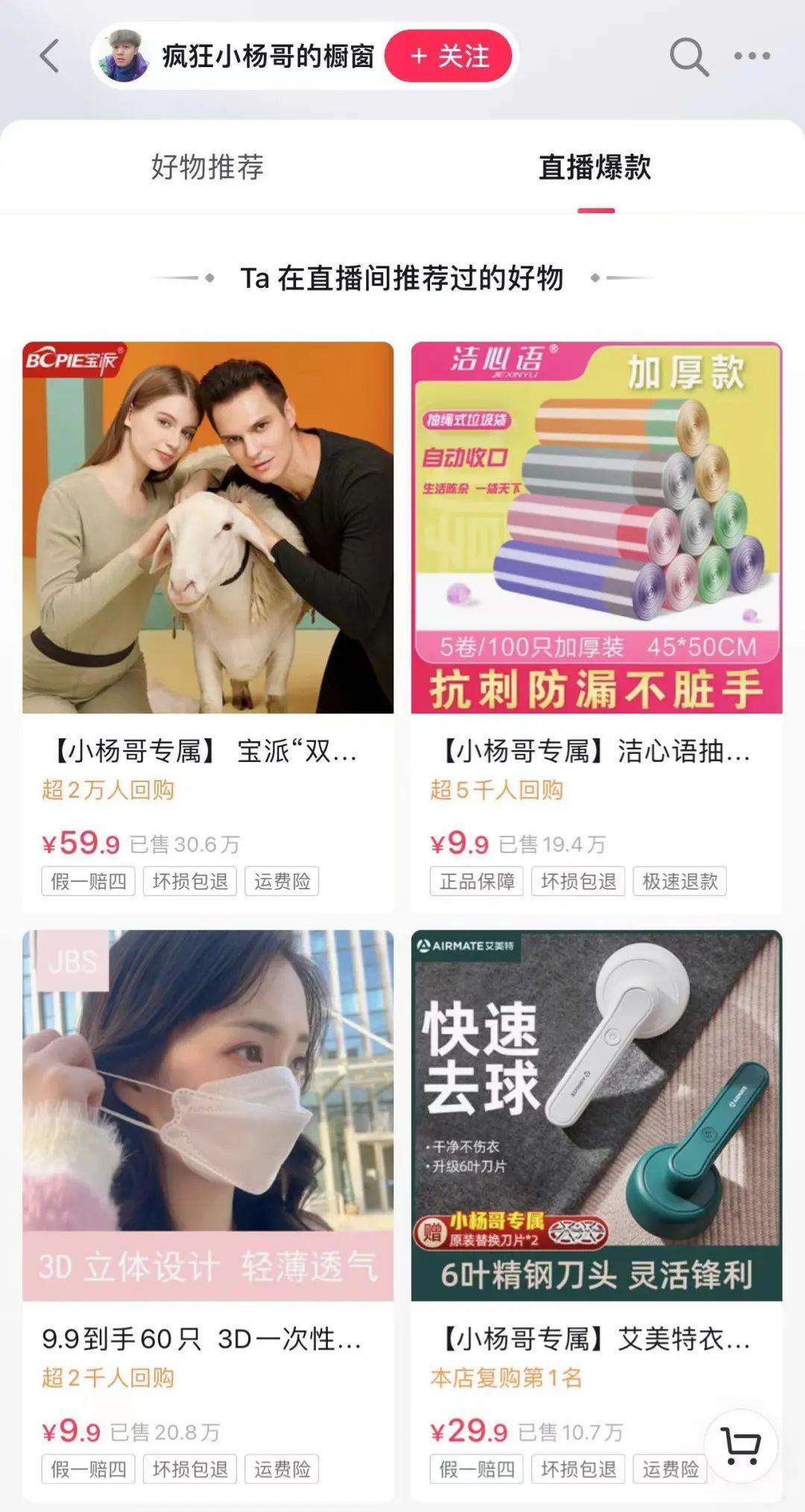
Task: Open 疯狂小杨哥's profile avatar
Action: (123, 57)
